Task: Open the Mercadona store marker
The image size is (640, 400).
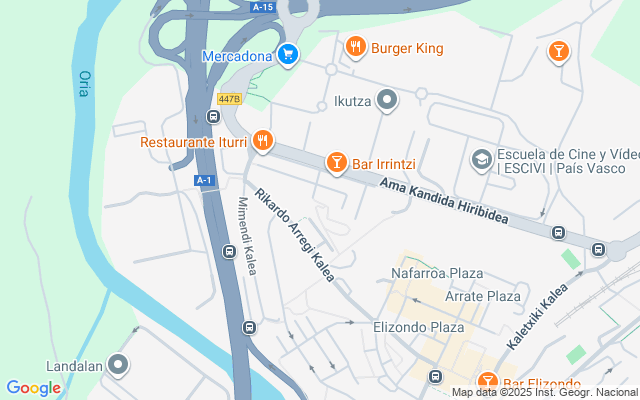Action: coord(288,55)
